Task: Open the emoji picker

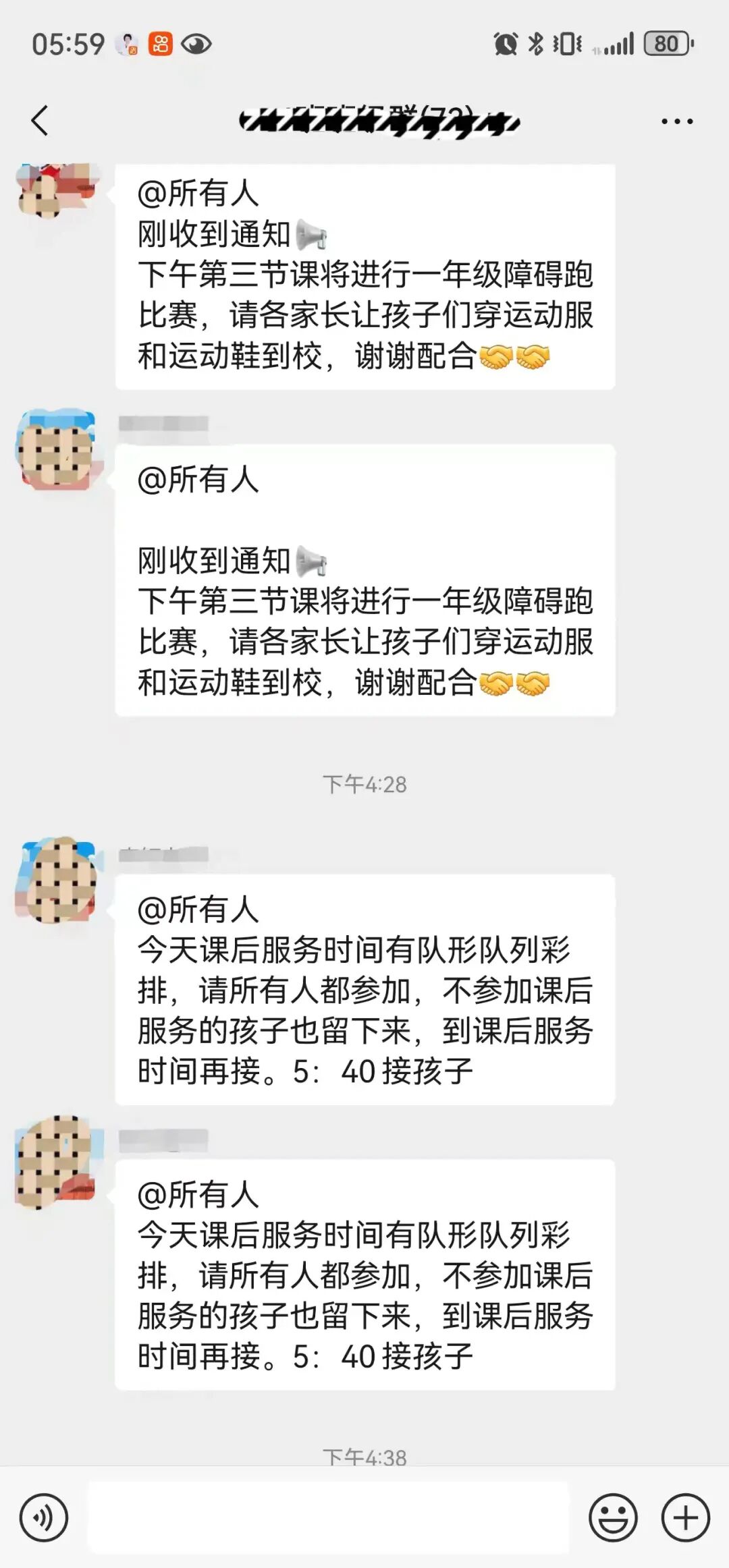Action: click(x=613, y=1518)
